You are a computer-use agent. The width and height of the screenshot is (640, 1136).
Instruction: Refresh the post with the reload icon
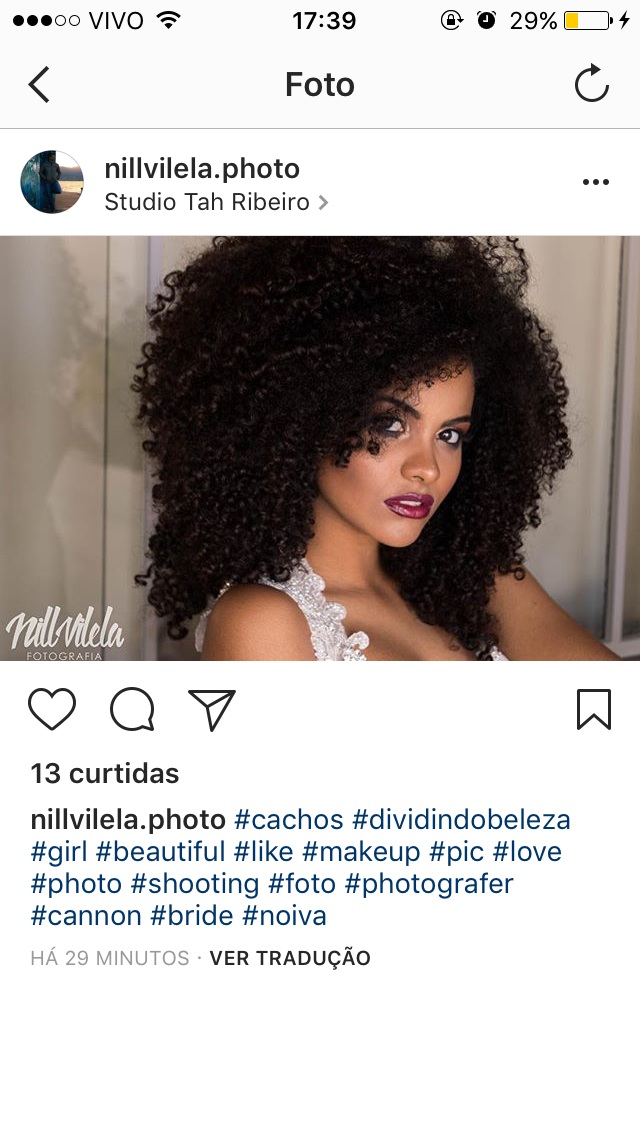(591, 84)
